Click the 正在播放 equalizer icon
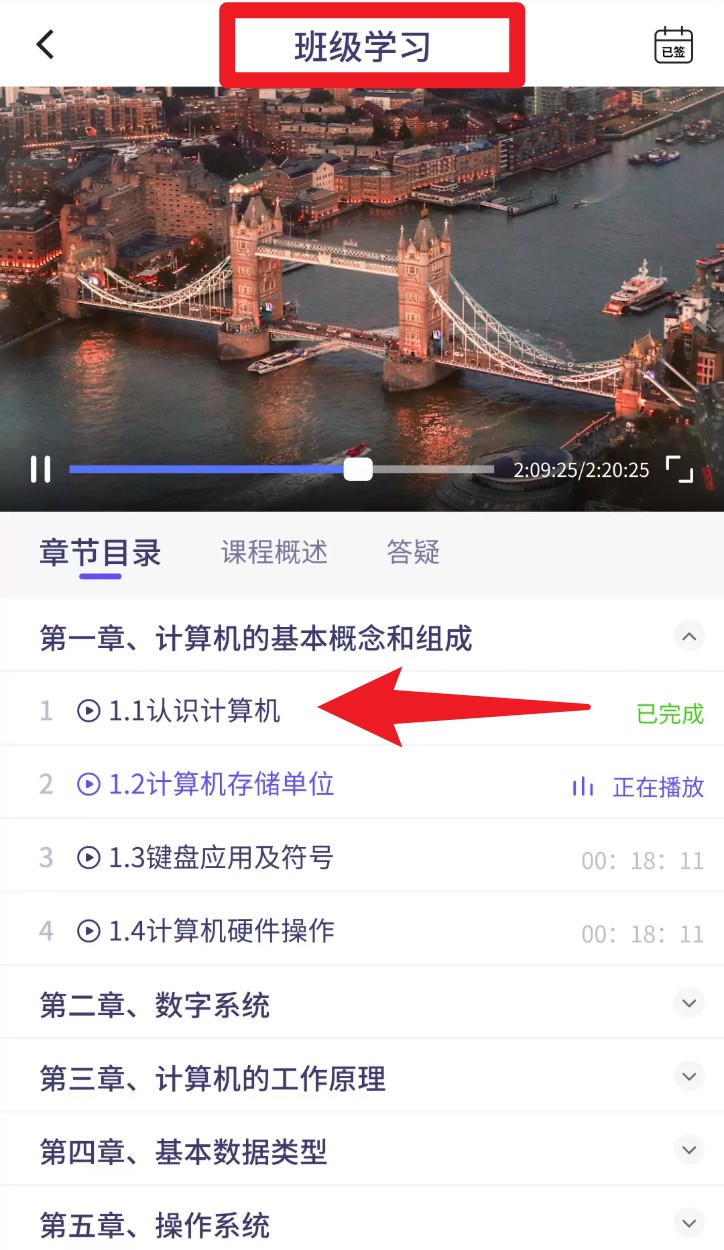 [x=583, y=786]
